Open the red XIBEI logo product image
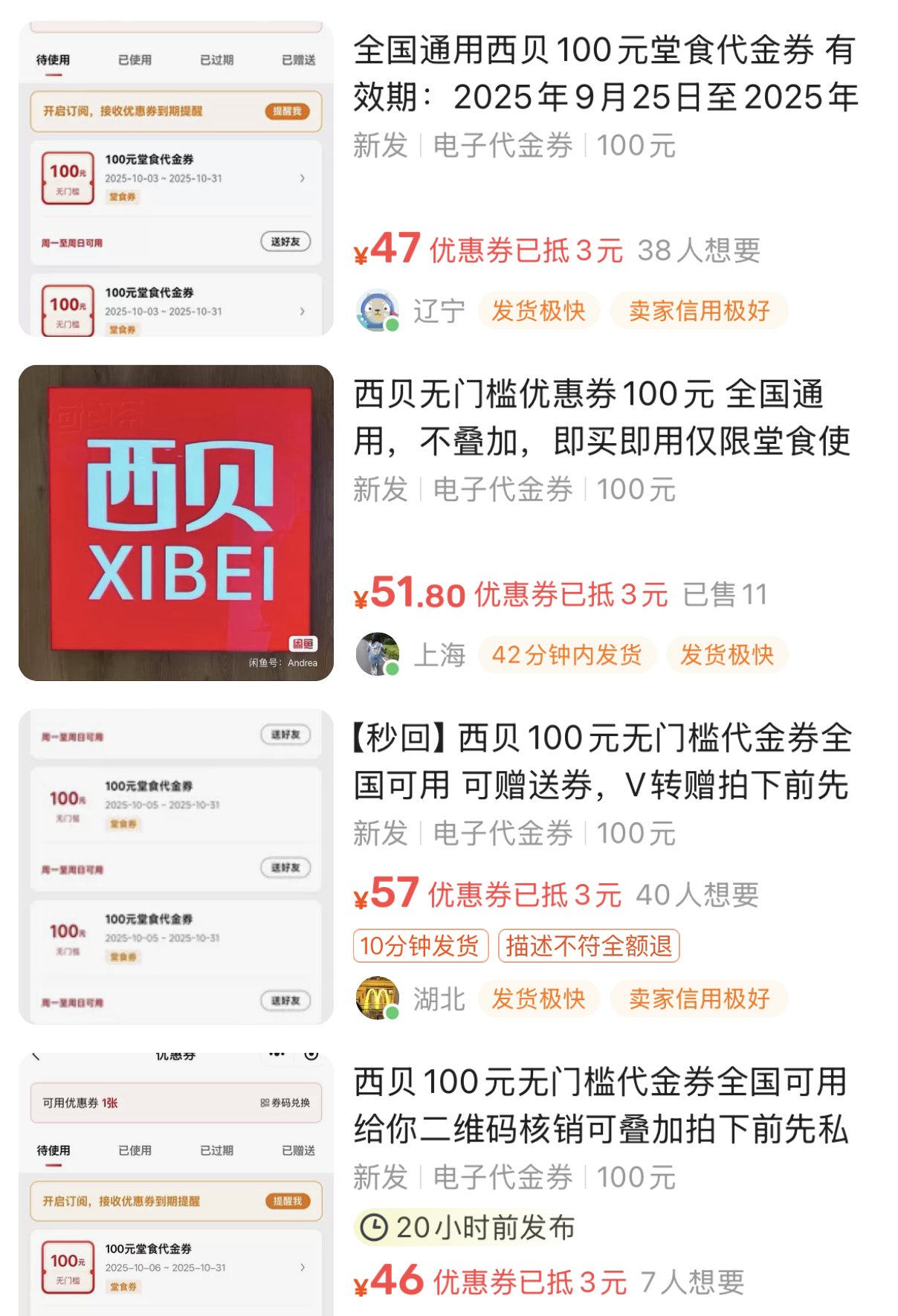This screenshot has width=898, height=1316. (176, 523)
